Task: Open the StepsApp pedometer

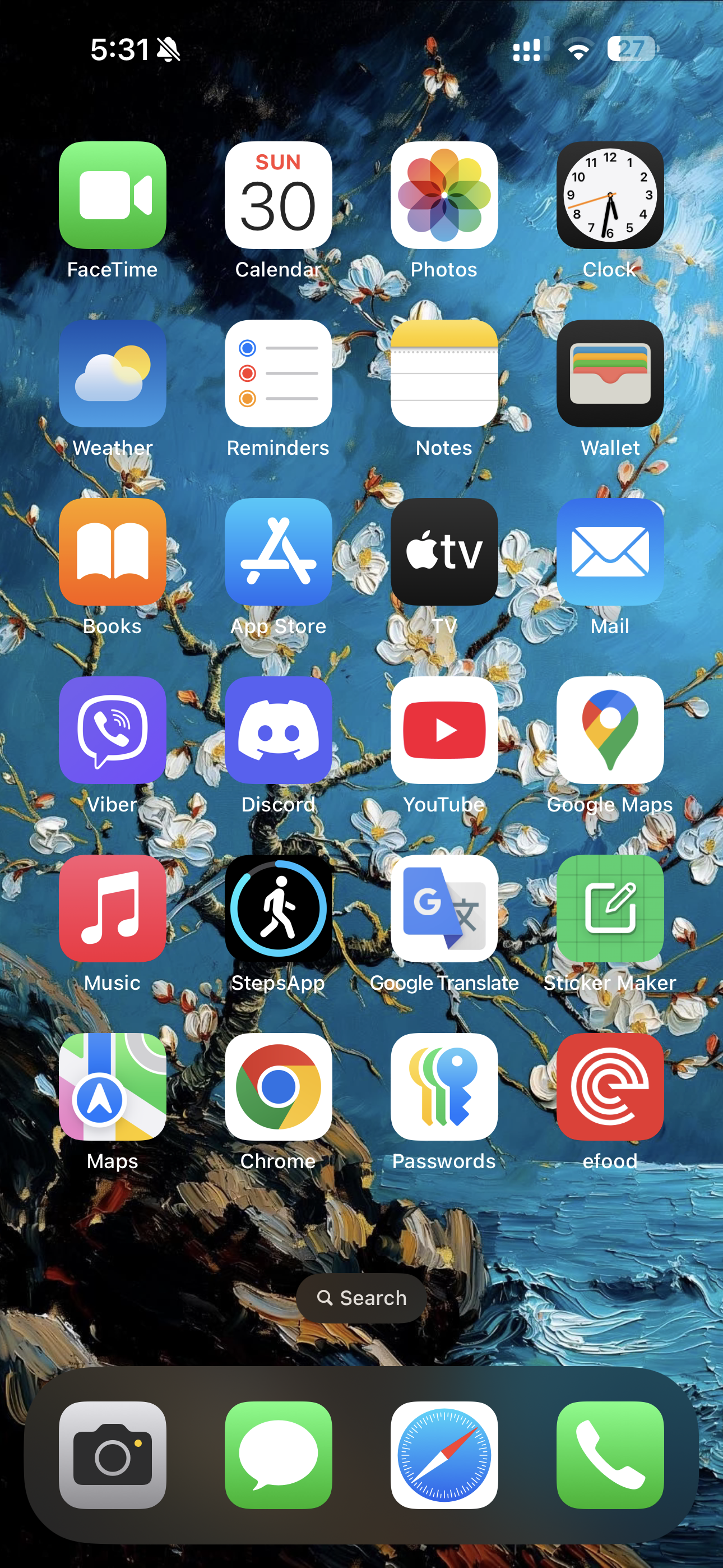Action: 278,909
